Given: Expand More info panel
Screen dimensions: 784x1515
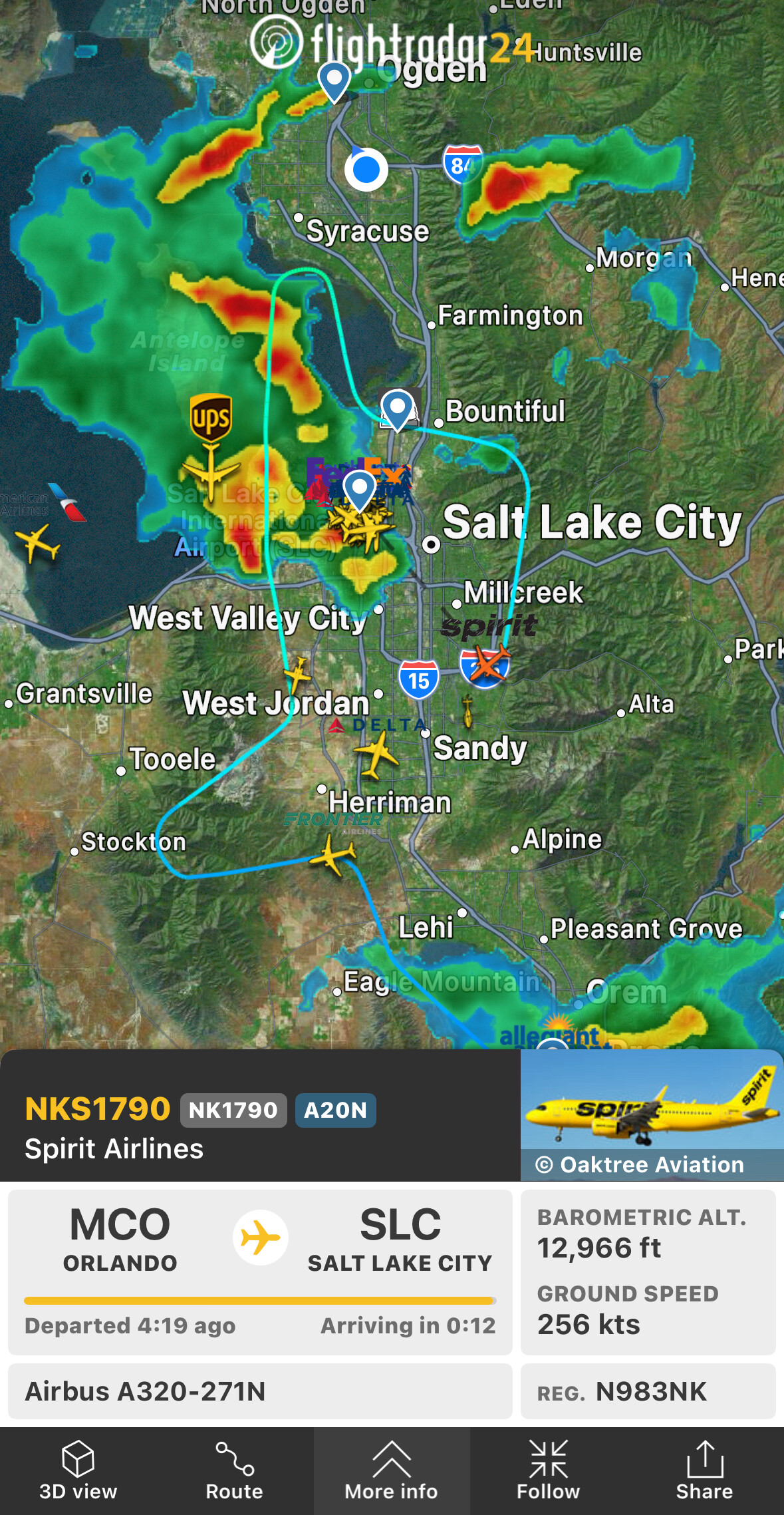Looking at the screenshot, I should coord(391,1470).
